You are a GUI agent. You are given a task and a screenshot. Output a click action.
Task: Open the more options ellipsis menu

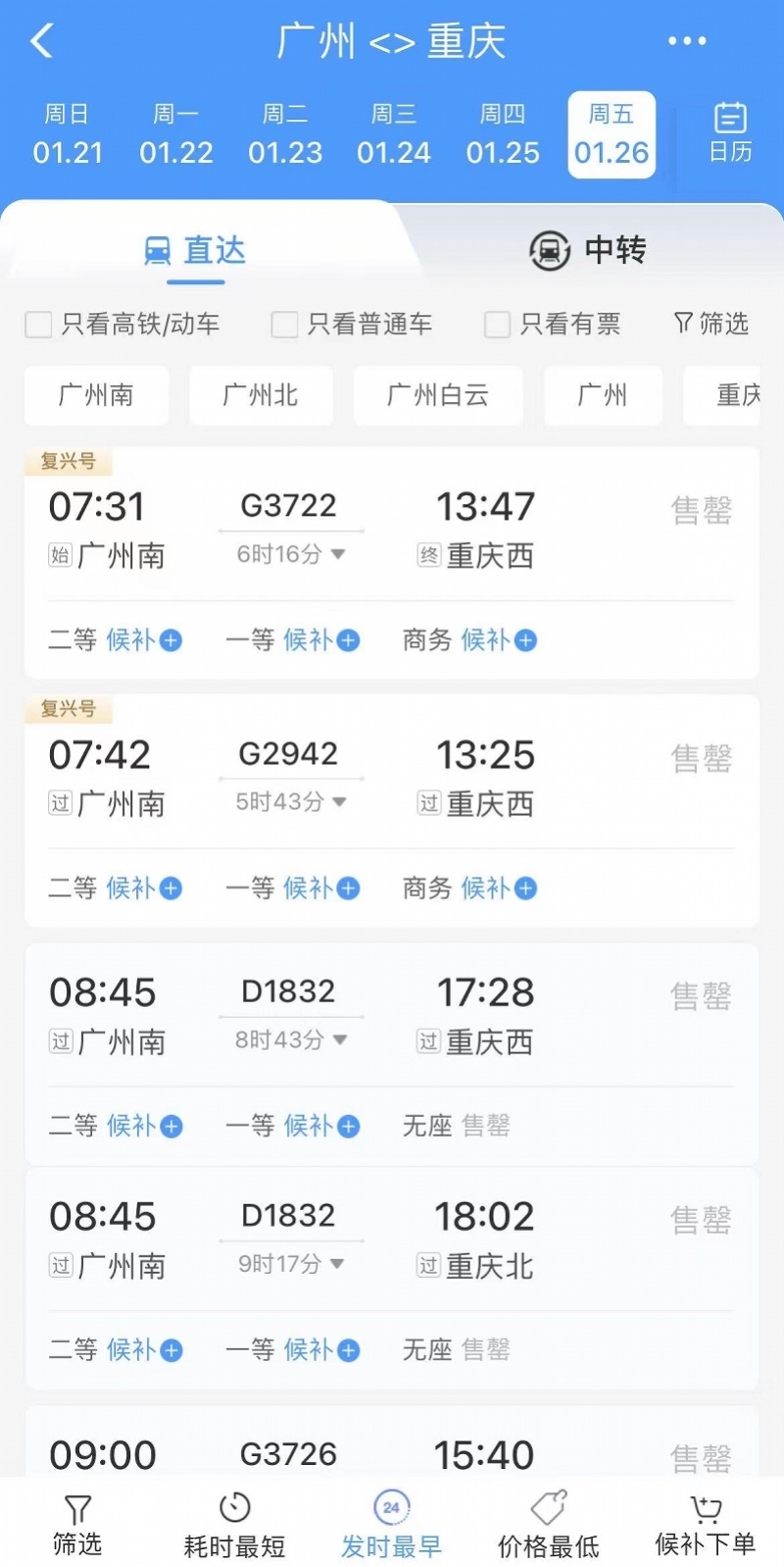[688, 39]
